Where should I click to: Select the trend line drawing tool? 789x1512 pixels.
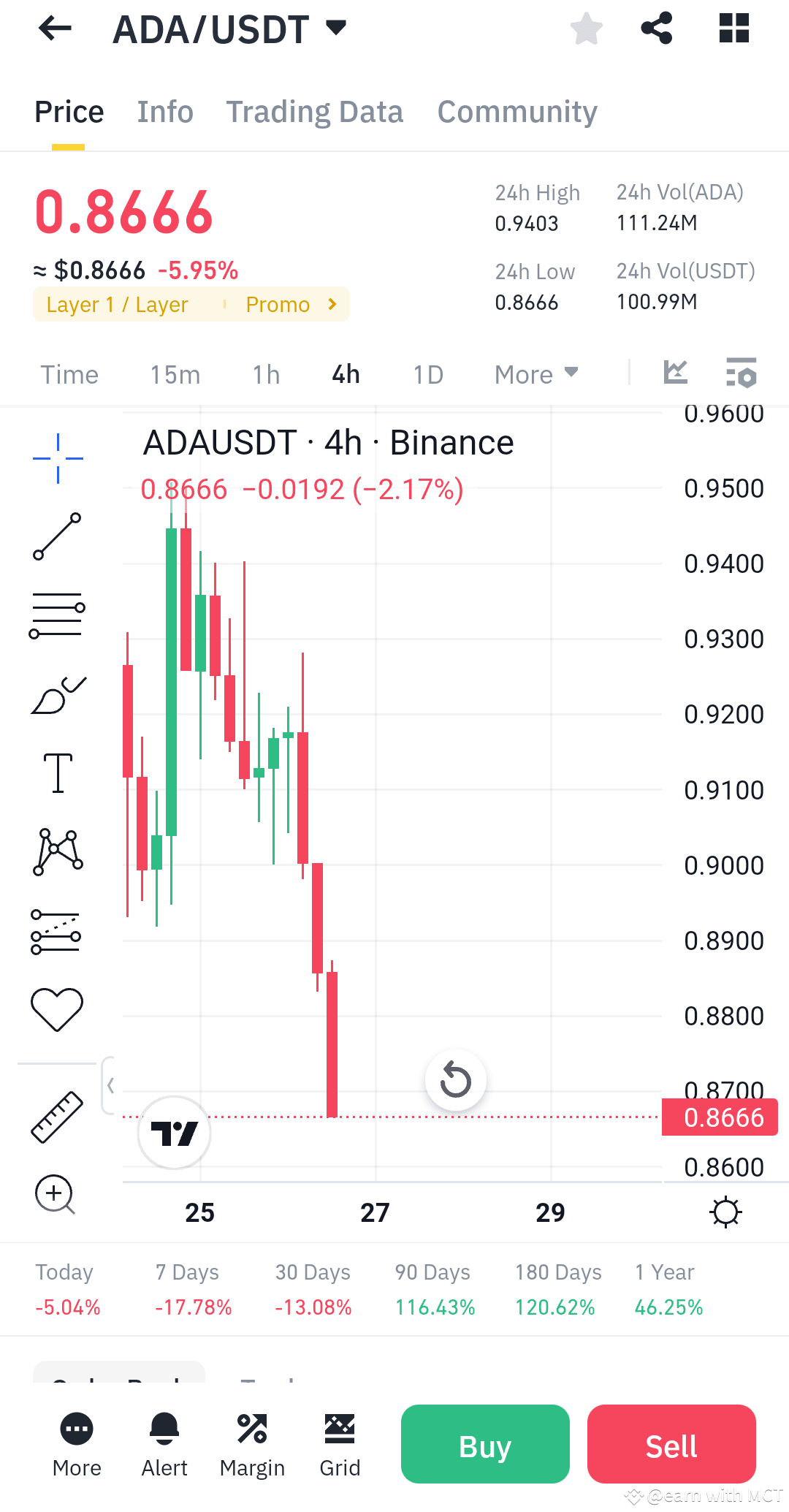[58, 536]
